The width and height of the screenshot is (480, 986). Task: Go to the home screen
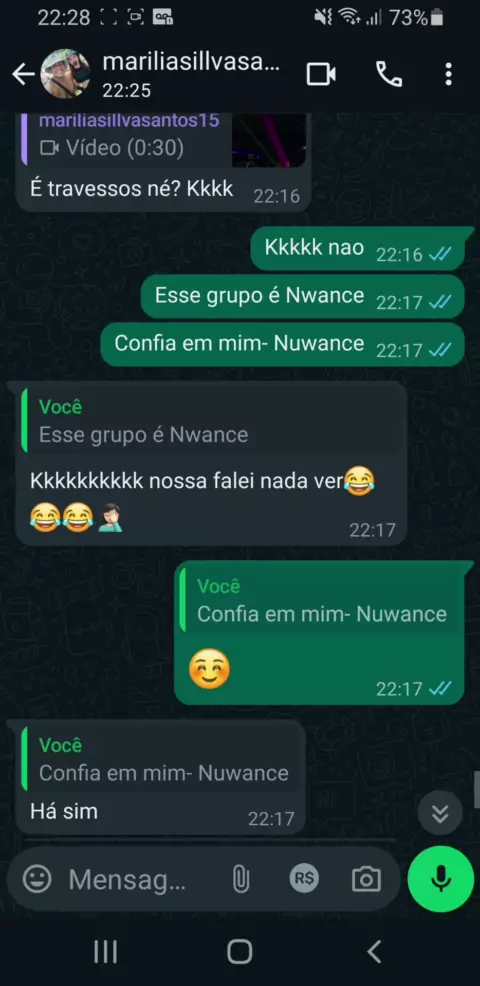(240, 951)
